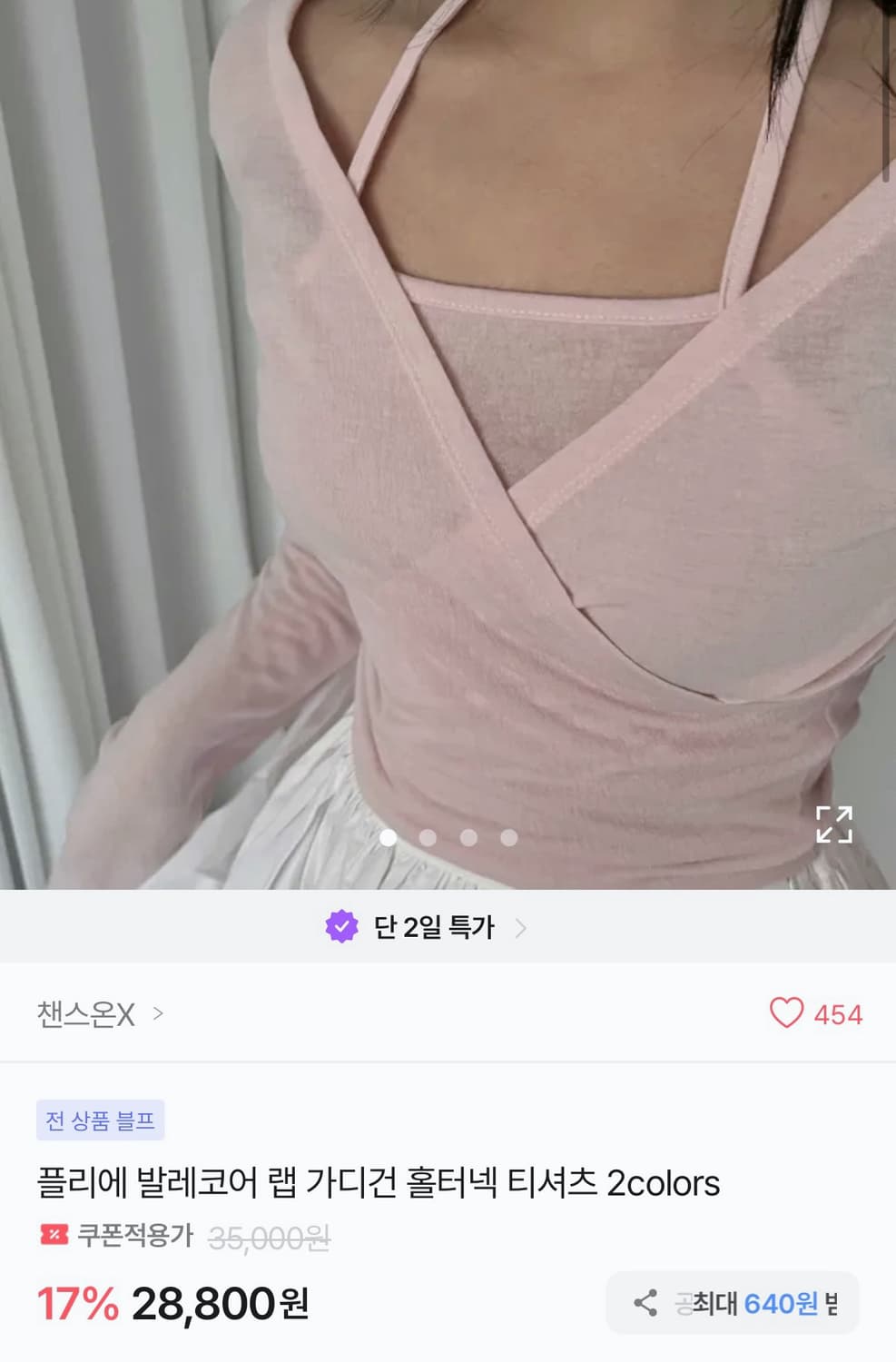896x1362 pixels.
Task: Open banner details using the right-arrow chevron
Action: tap(520, 928)
